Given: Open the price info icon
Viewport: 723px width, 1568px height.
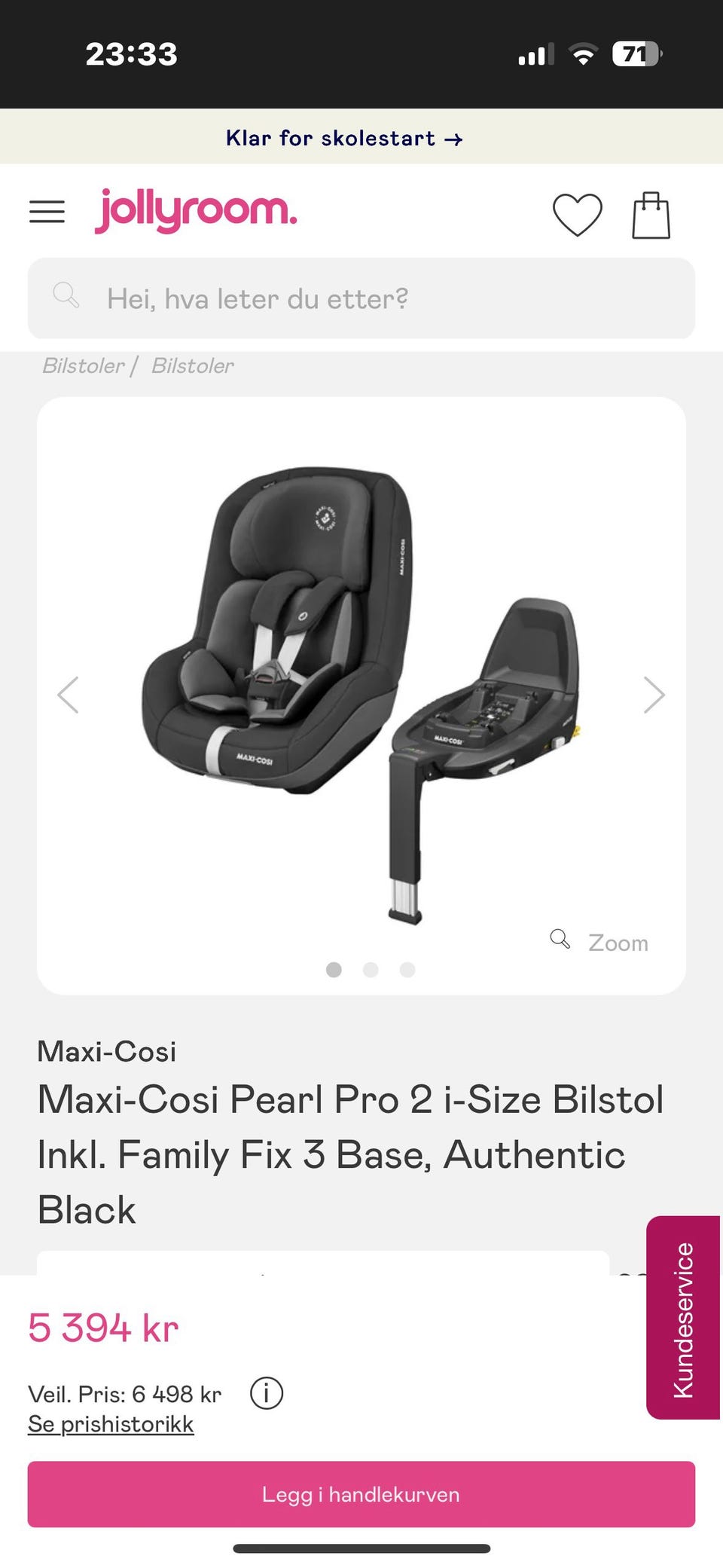Looking at the screenshot, I should 267,1393.
